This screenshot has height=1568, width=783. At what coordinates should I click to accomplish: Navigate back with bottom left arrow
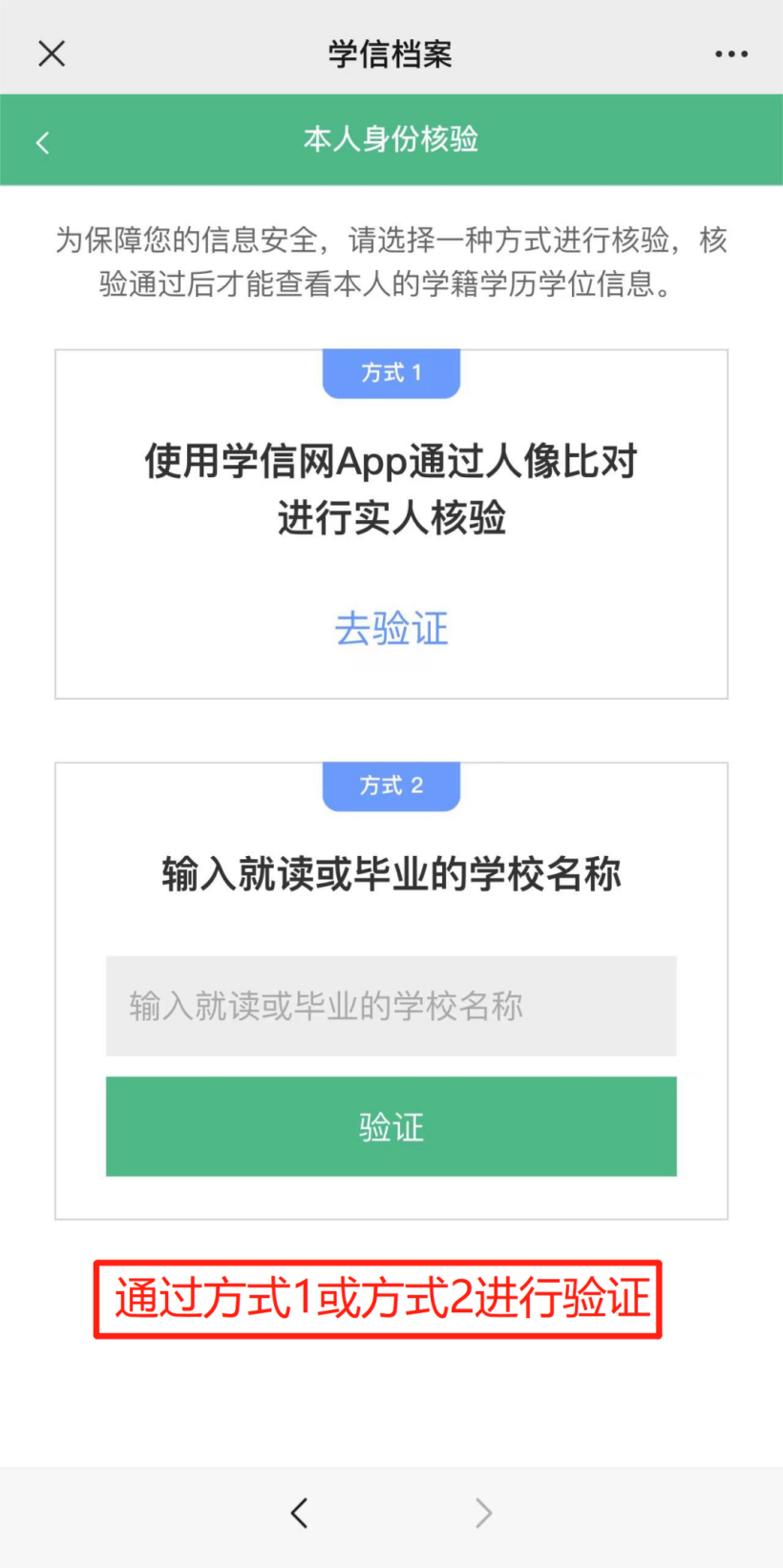[300, 1513]
